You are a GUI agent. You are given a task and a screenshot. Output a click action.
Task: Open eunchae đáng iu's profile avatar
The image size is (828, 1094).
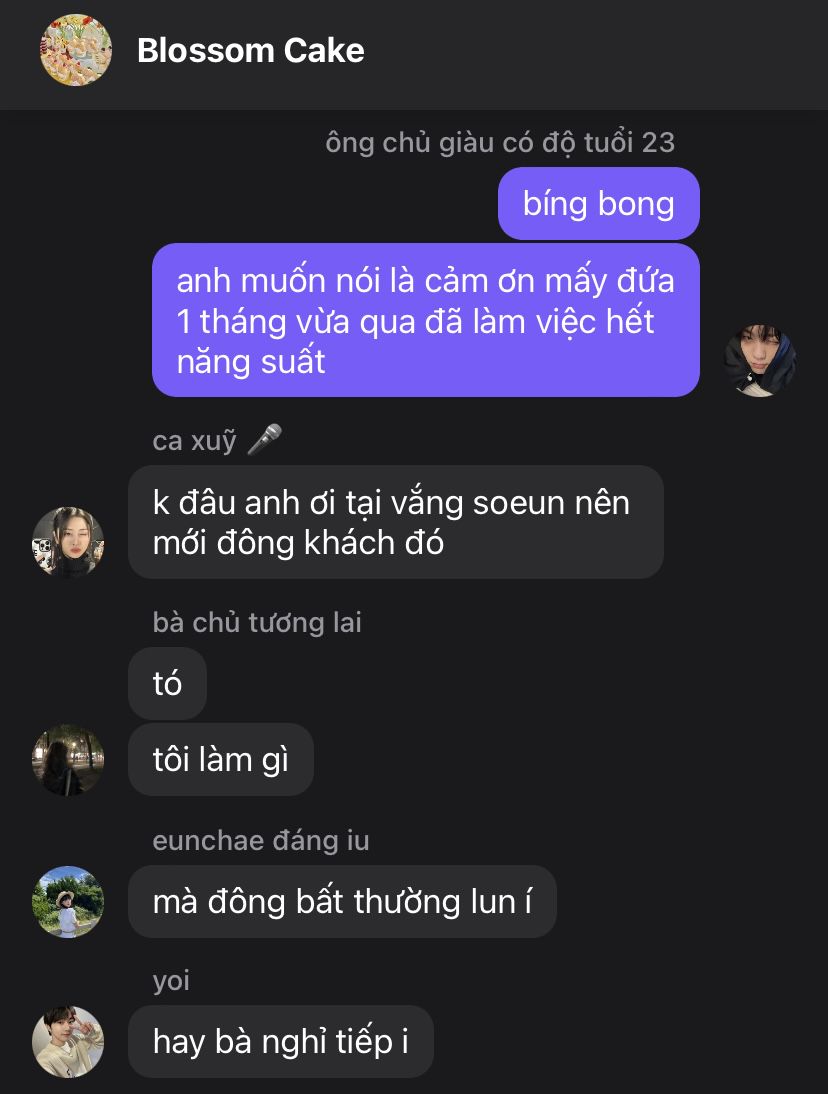click(x=68, y=901)
